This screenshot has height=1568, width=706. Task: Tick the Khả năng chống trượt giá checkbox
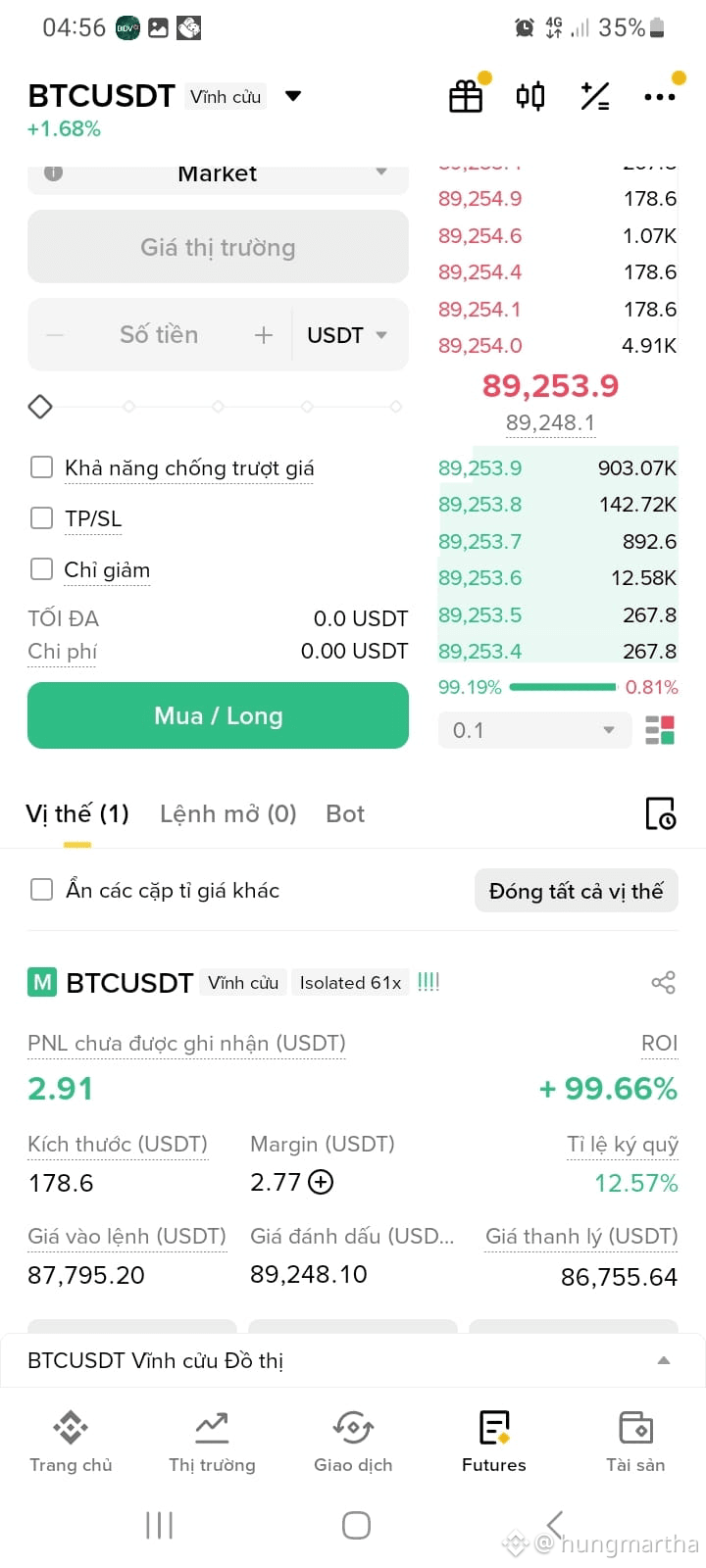click(41, 466)
